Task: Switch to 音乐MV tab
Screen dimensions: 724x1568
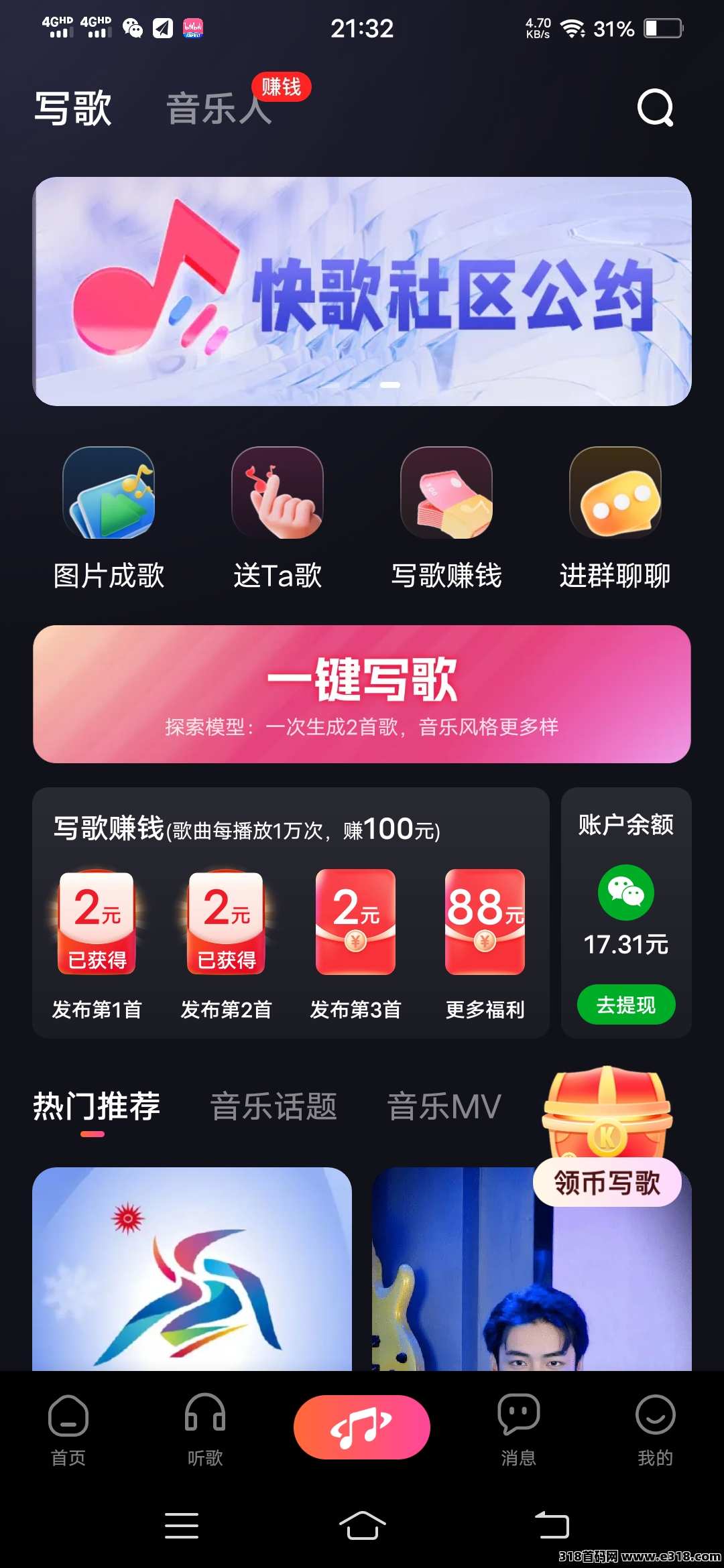Action: pyautogui.click(x=444, y=1106)
